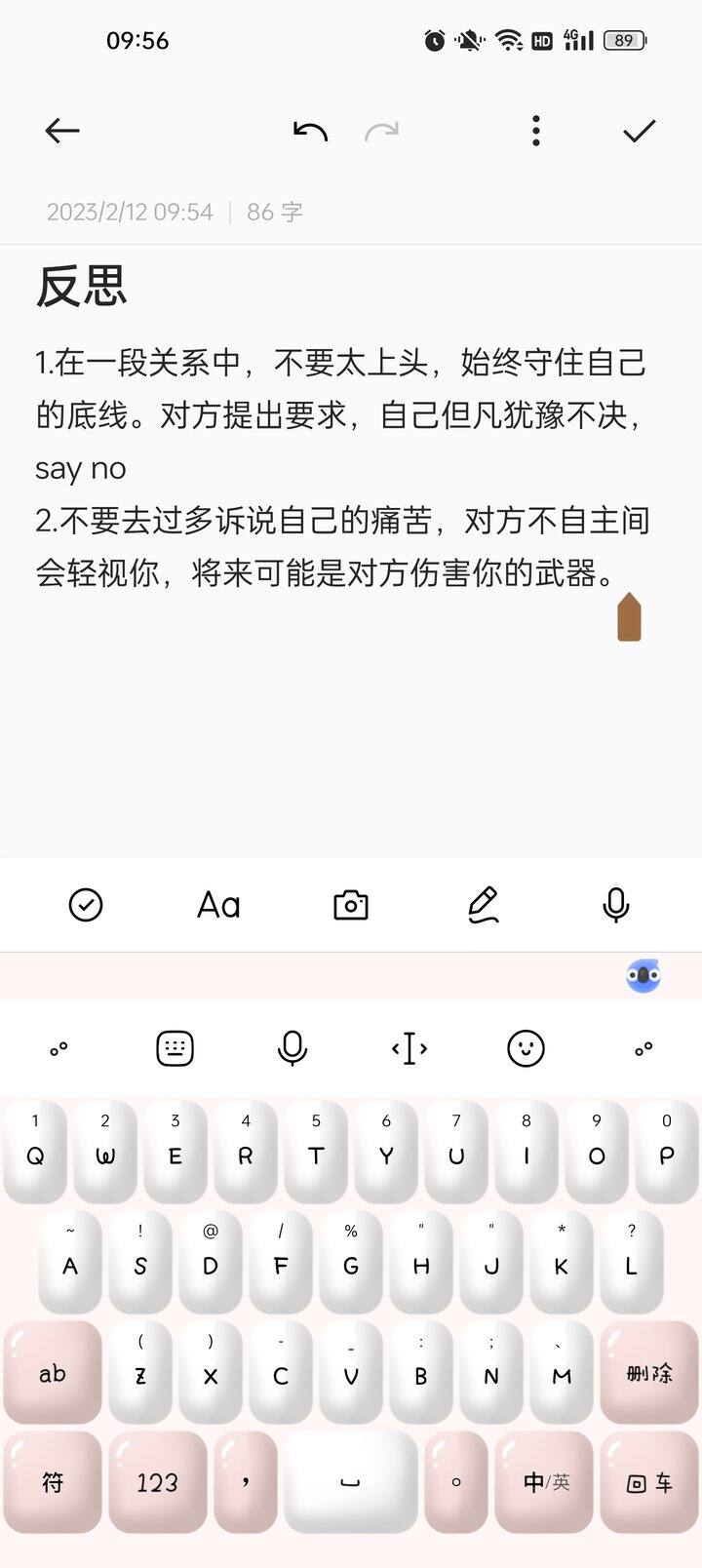
Task: Open the handwriting pen tool
Action: coord(484,905)
